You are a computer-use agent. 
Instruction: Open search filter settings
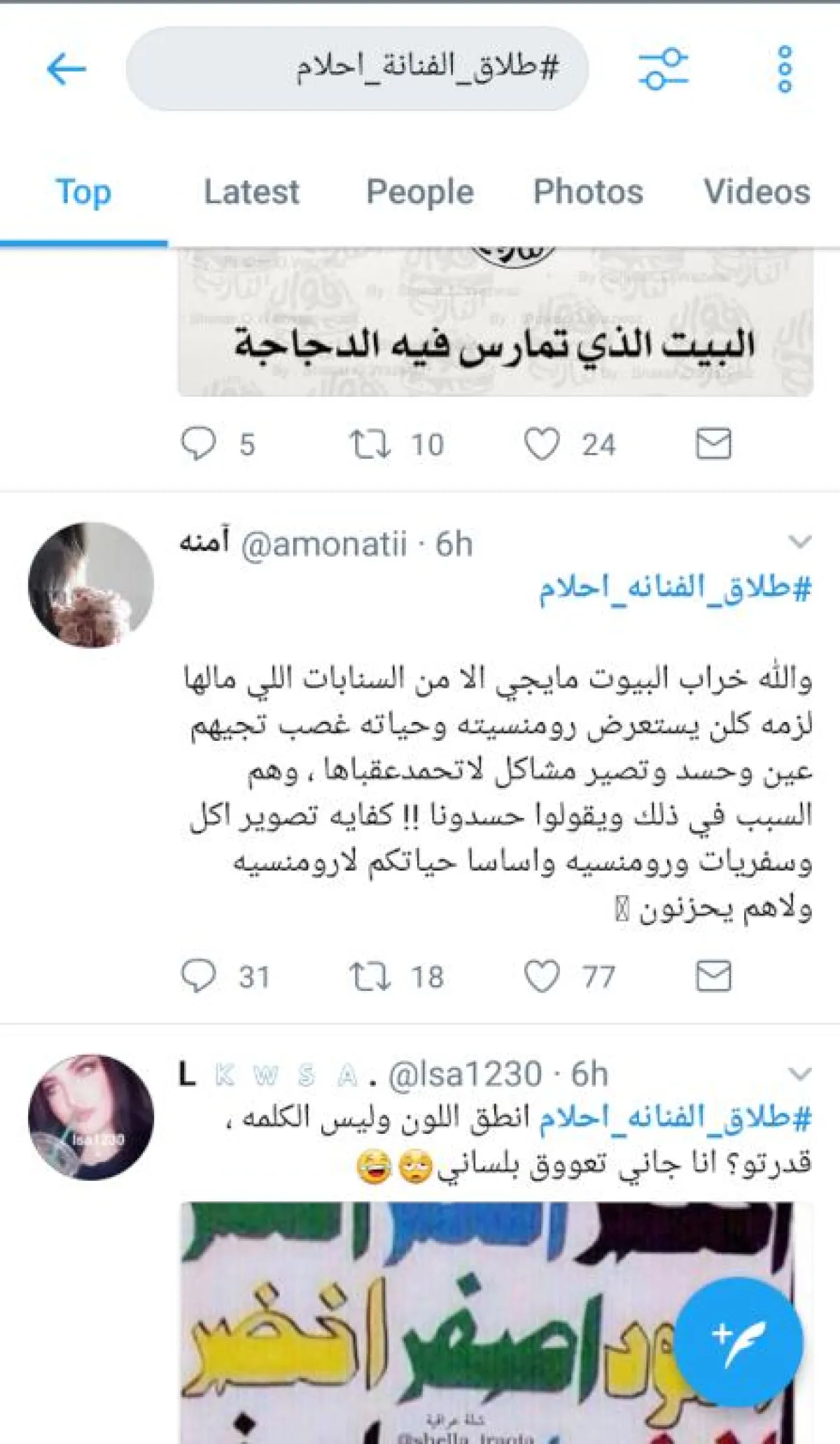[663, 69]
